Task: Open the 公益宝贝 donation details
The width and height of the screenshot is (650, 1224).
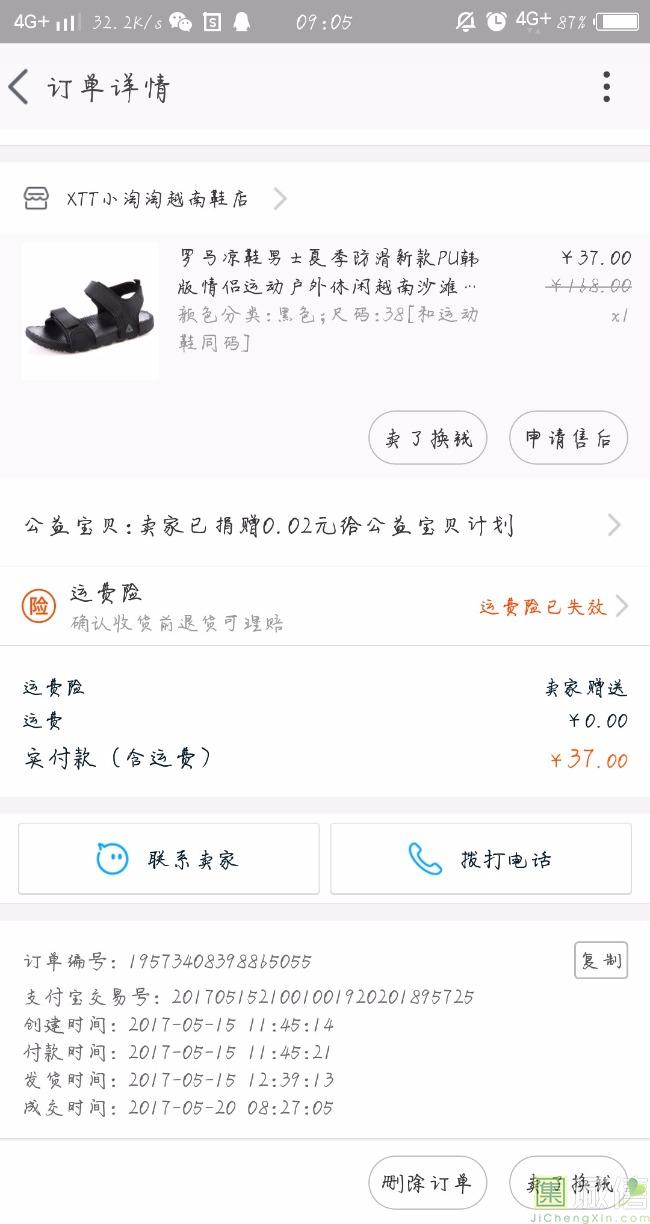Action: point(324,525)
